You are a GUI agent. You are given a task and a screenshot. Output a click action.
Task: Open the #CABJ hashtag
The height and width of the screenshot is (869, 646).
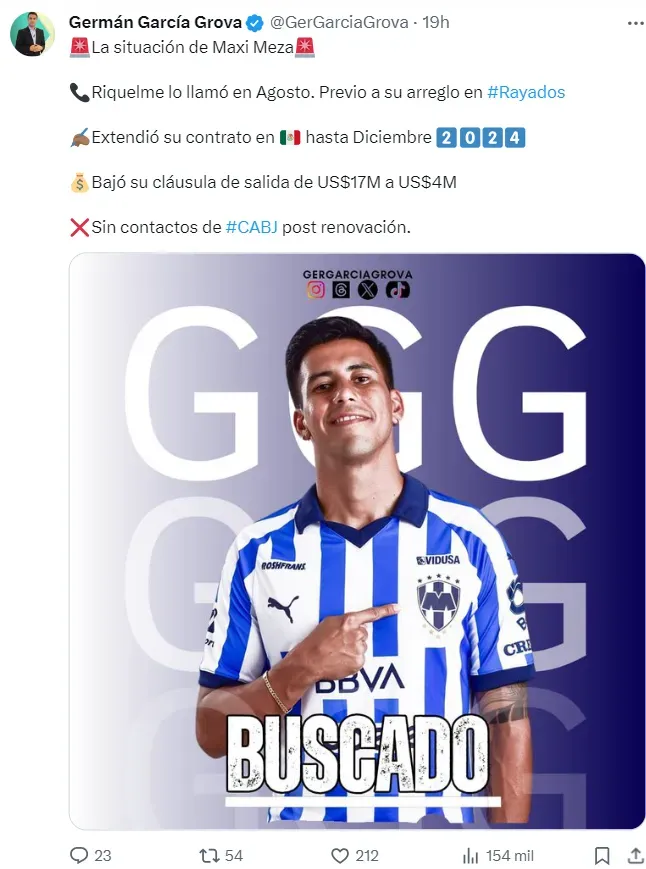pos(251,227)
